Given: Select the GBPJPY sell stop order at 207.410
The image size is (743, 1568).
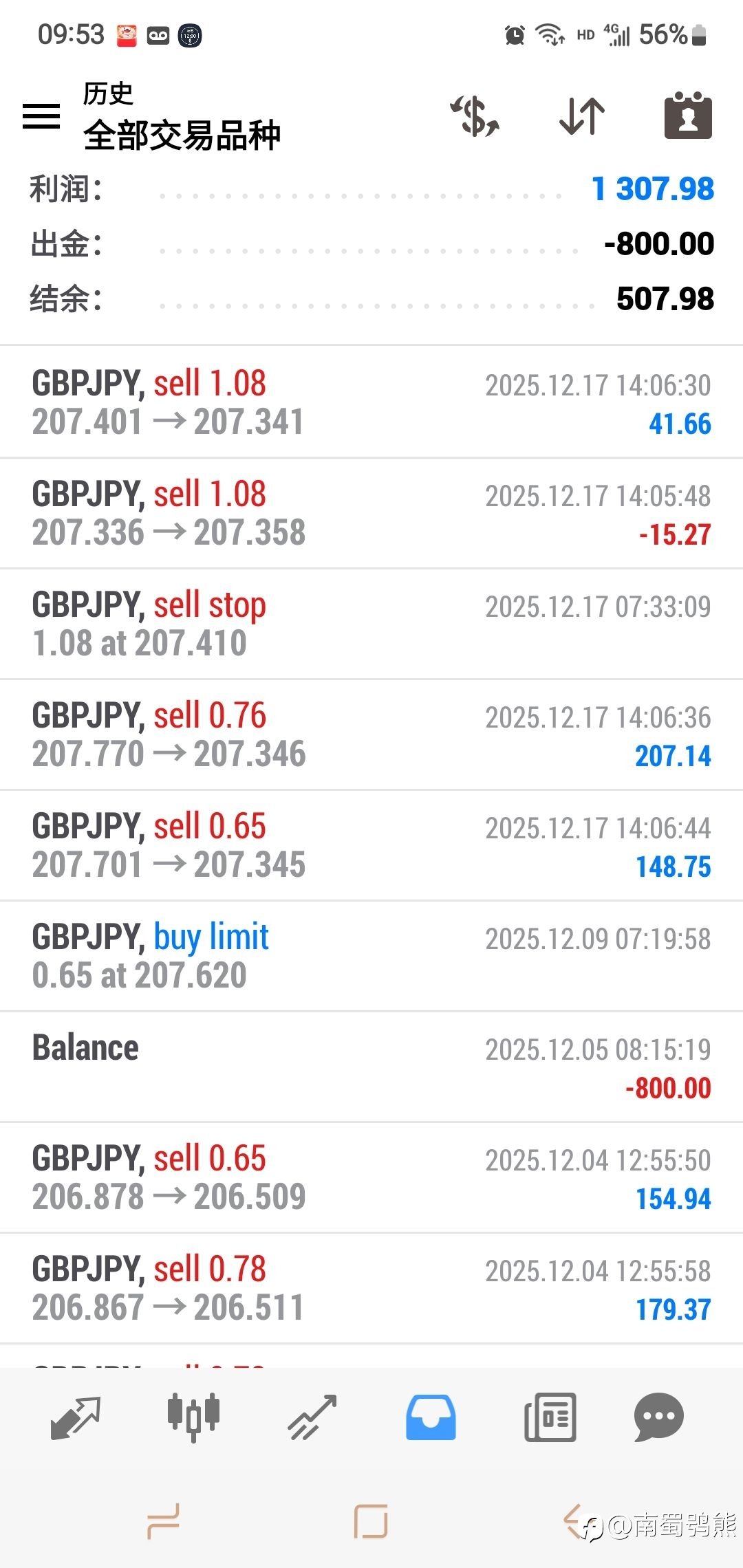Looking at the screenshot, I should [x=371, y=624].
